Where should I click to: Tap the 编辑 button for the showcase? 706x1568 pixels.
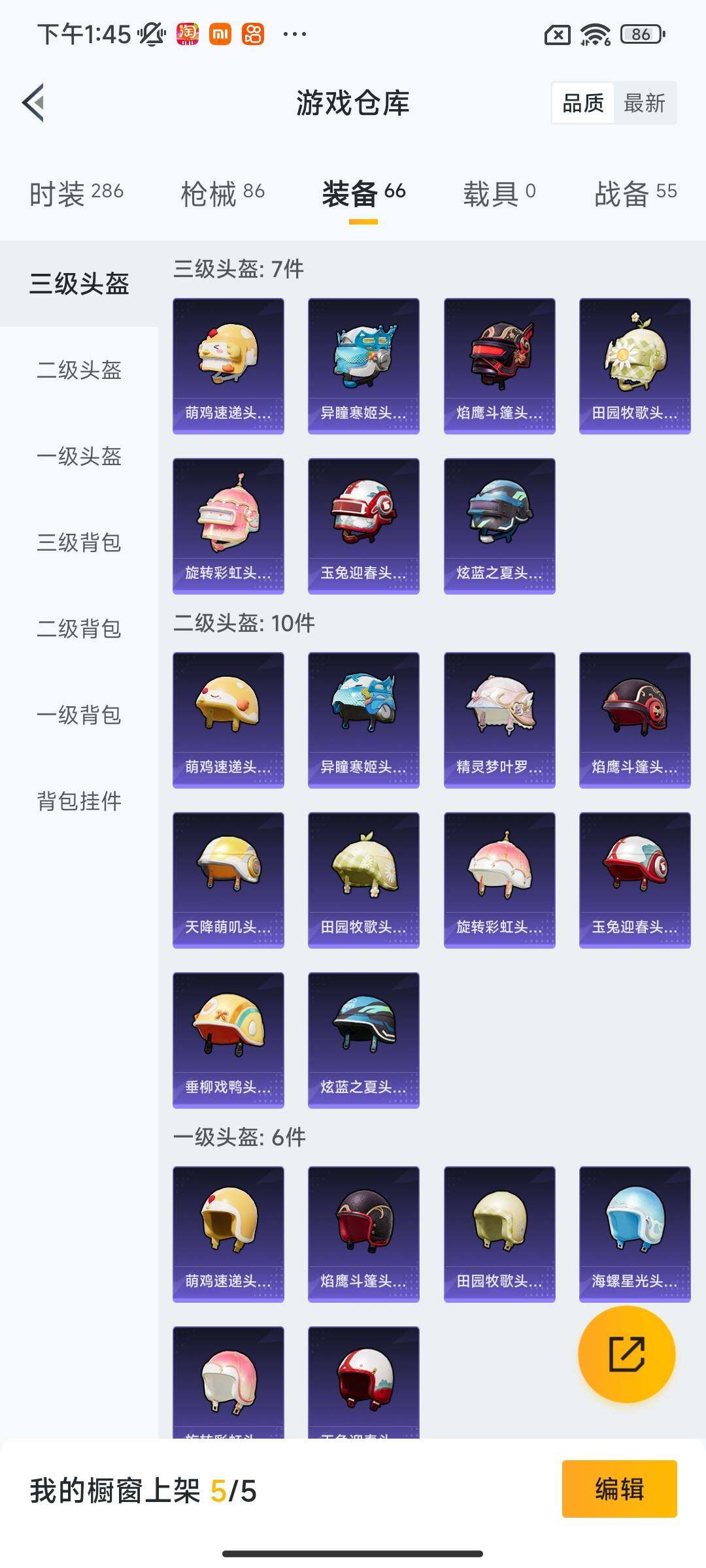(619, 1489)
